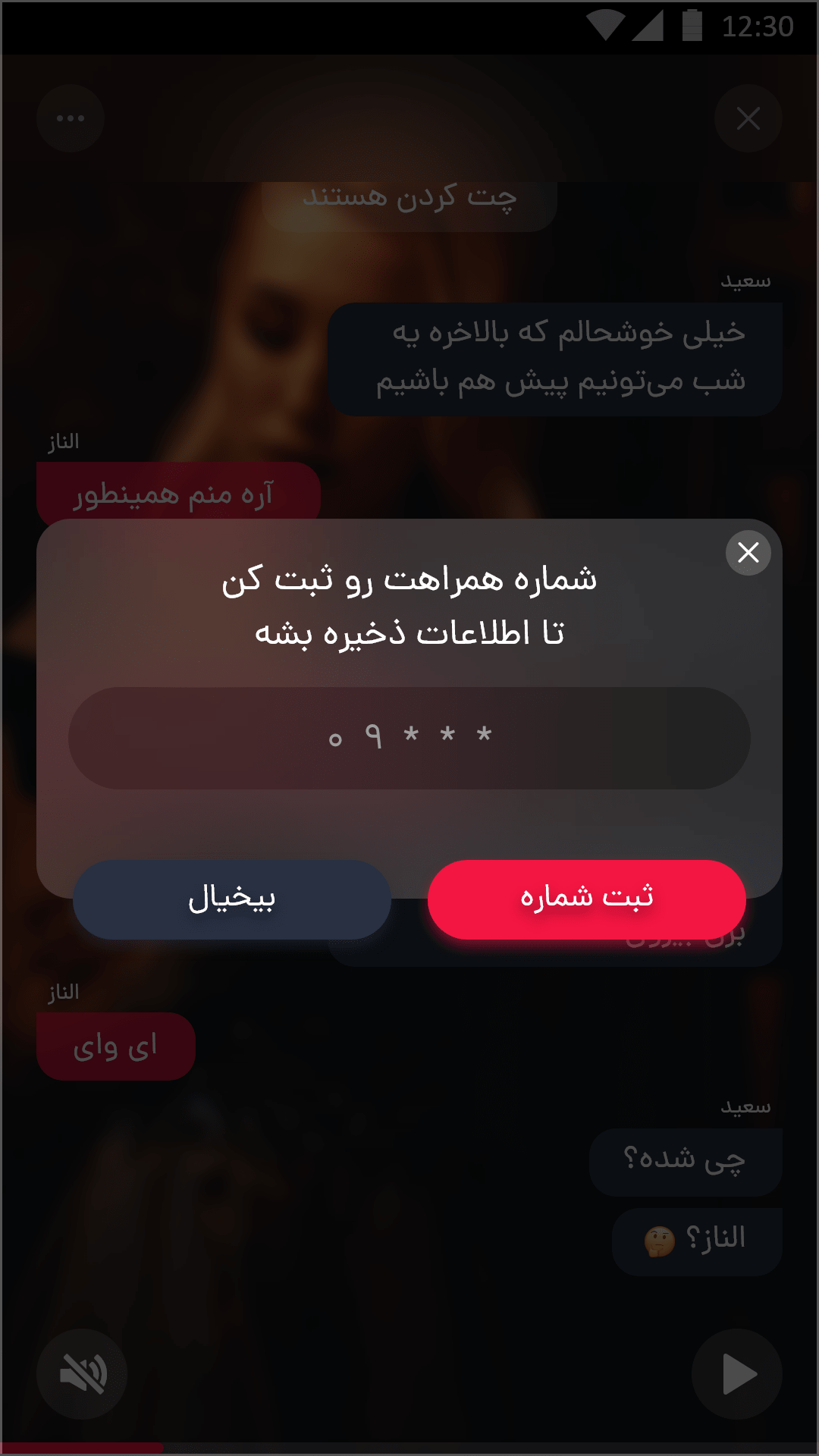Tap the ثبت شماره button
The width and height of the screenshot is (819, 1456).
pyautogui.click(x=586, y=899)
